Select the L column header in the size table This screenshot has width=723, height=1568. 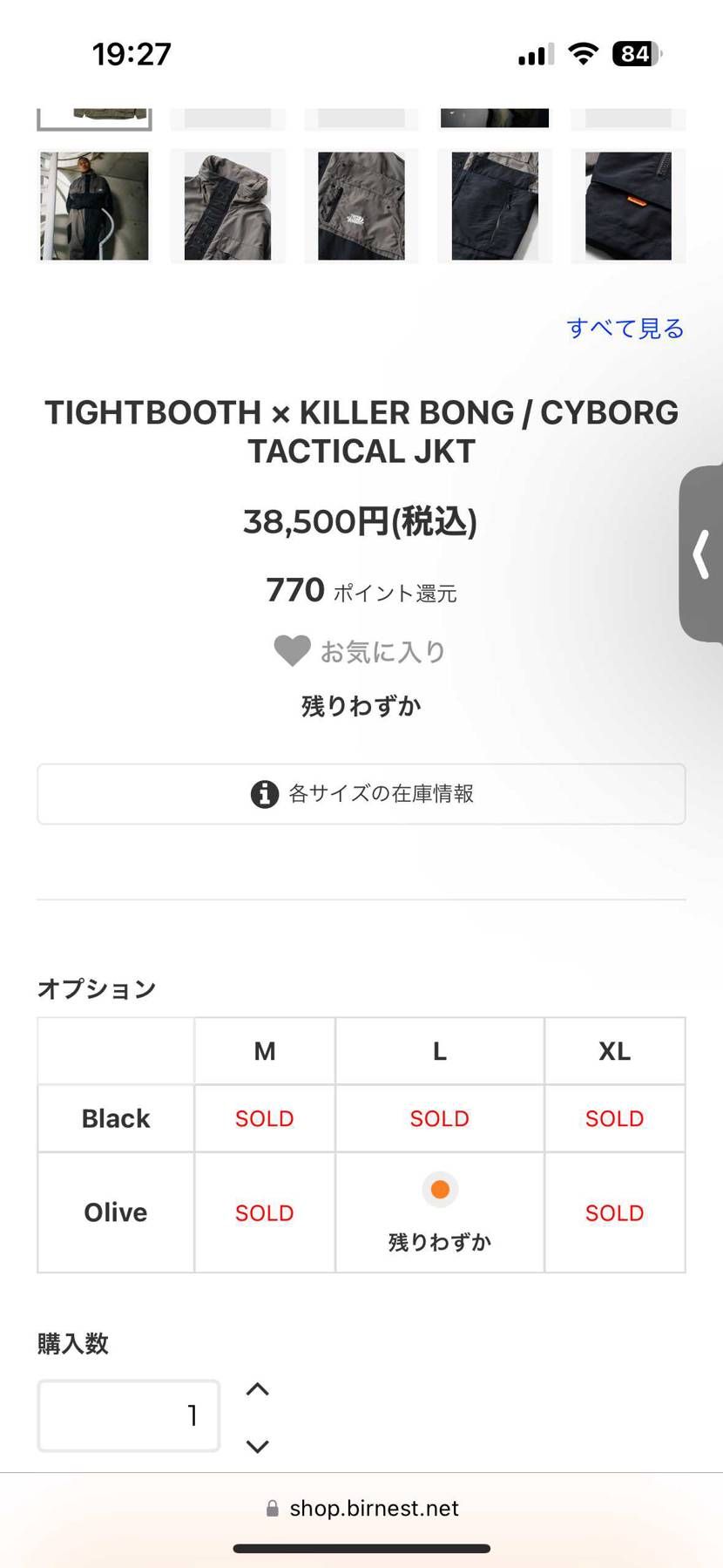(x=439, y=1050)
